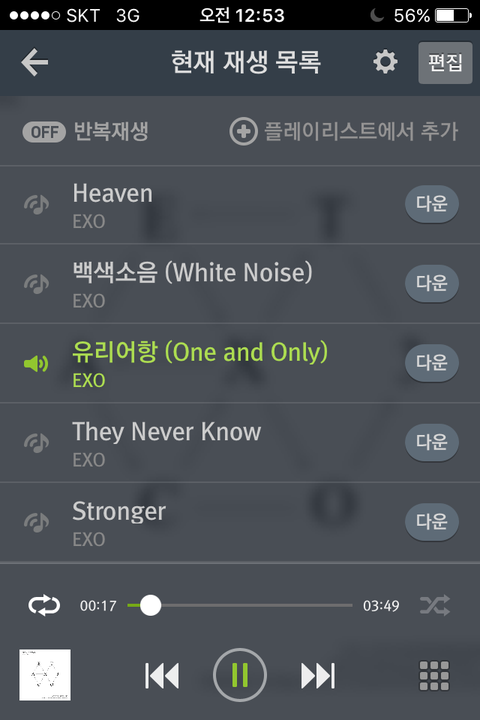Image resolution: width=480 pixels, height=720 pixels.
Task: Download One and Only with 다운
Action: [432, 362]
